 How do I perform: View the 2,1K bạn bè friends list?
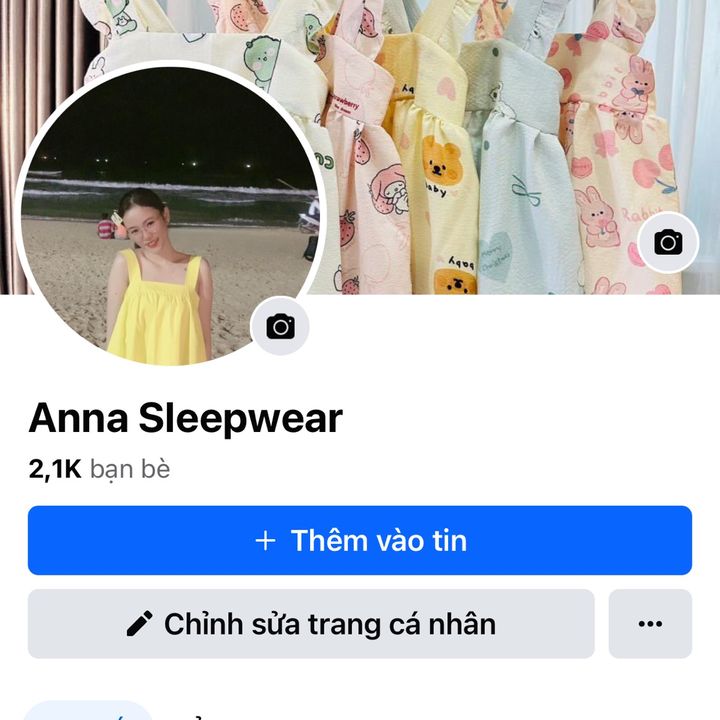tap(100, 469)
